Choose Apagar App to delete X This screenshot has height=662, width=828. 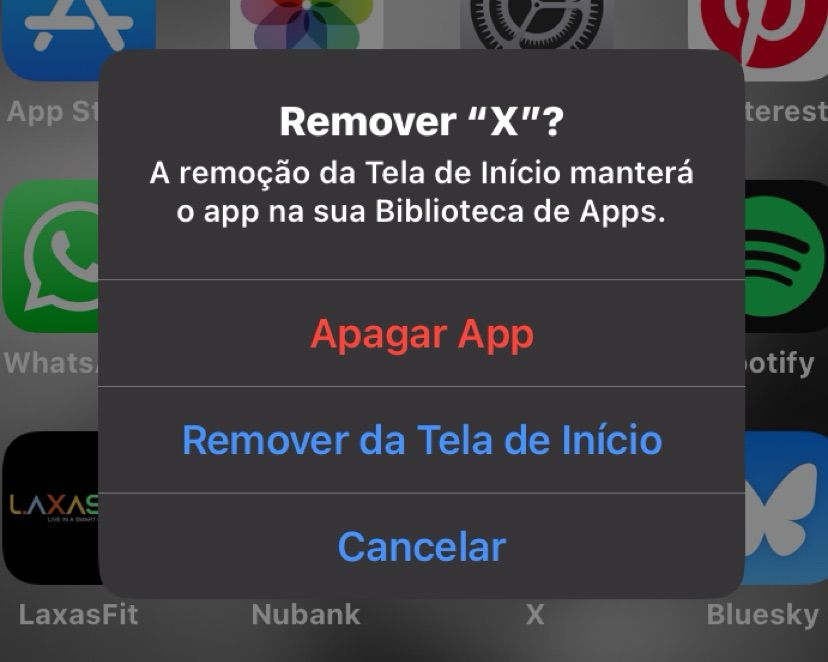pos(421,334)
